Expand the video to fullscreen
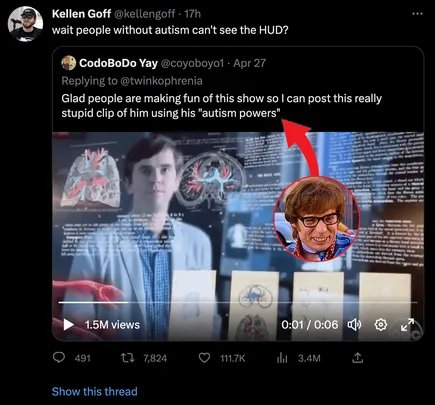 407,324
